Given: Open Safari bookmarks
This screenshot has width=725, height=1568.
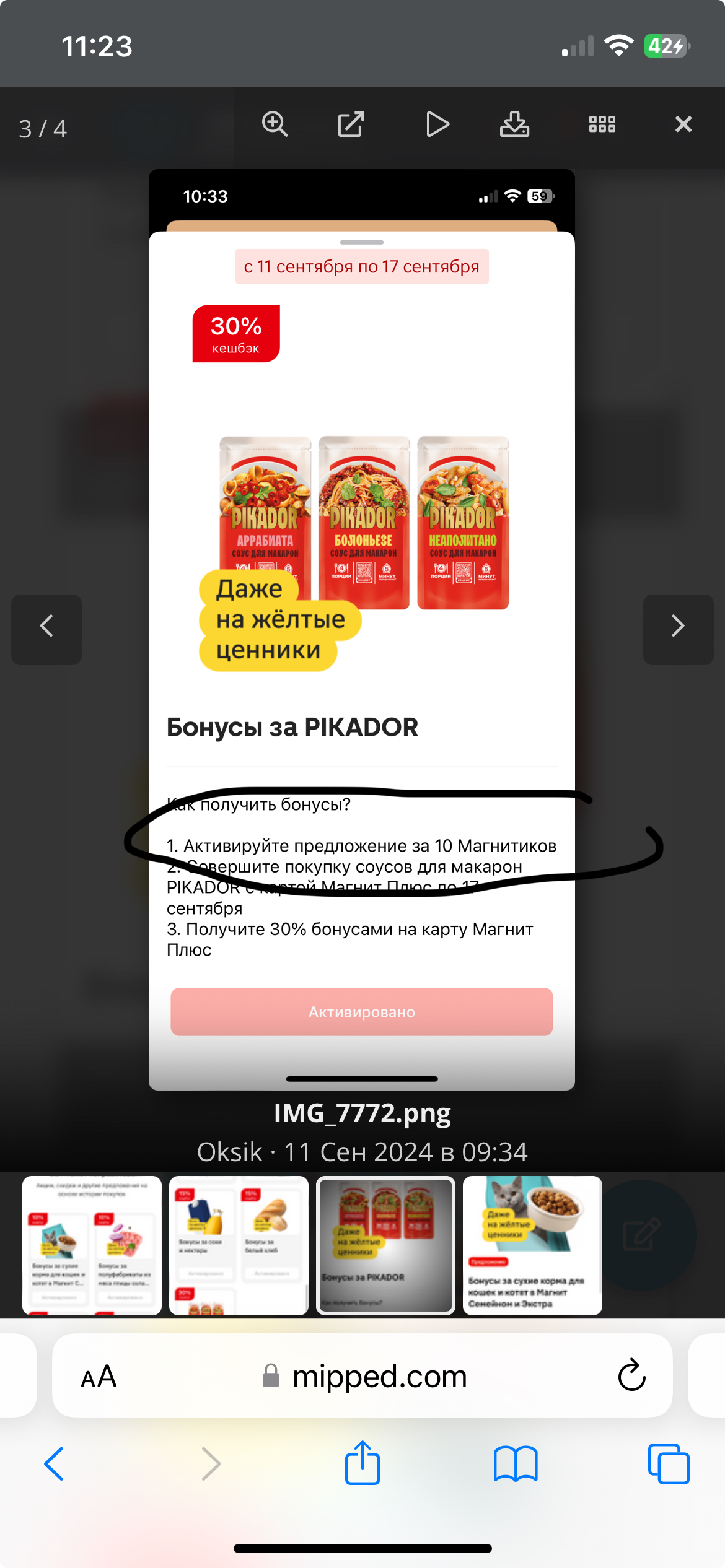Looking at the screenshot, I should tap(516, 1464).
